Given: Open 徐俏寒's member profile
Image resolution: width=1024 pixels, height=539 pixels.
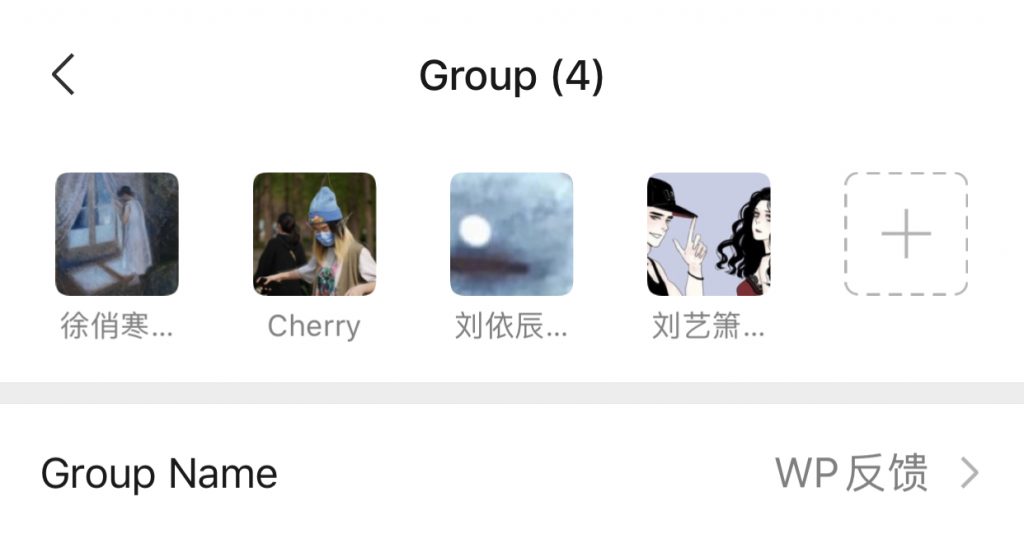Looking at the screenshot, I should 116,234.
